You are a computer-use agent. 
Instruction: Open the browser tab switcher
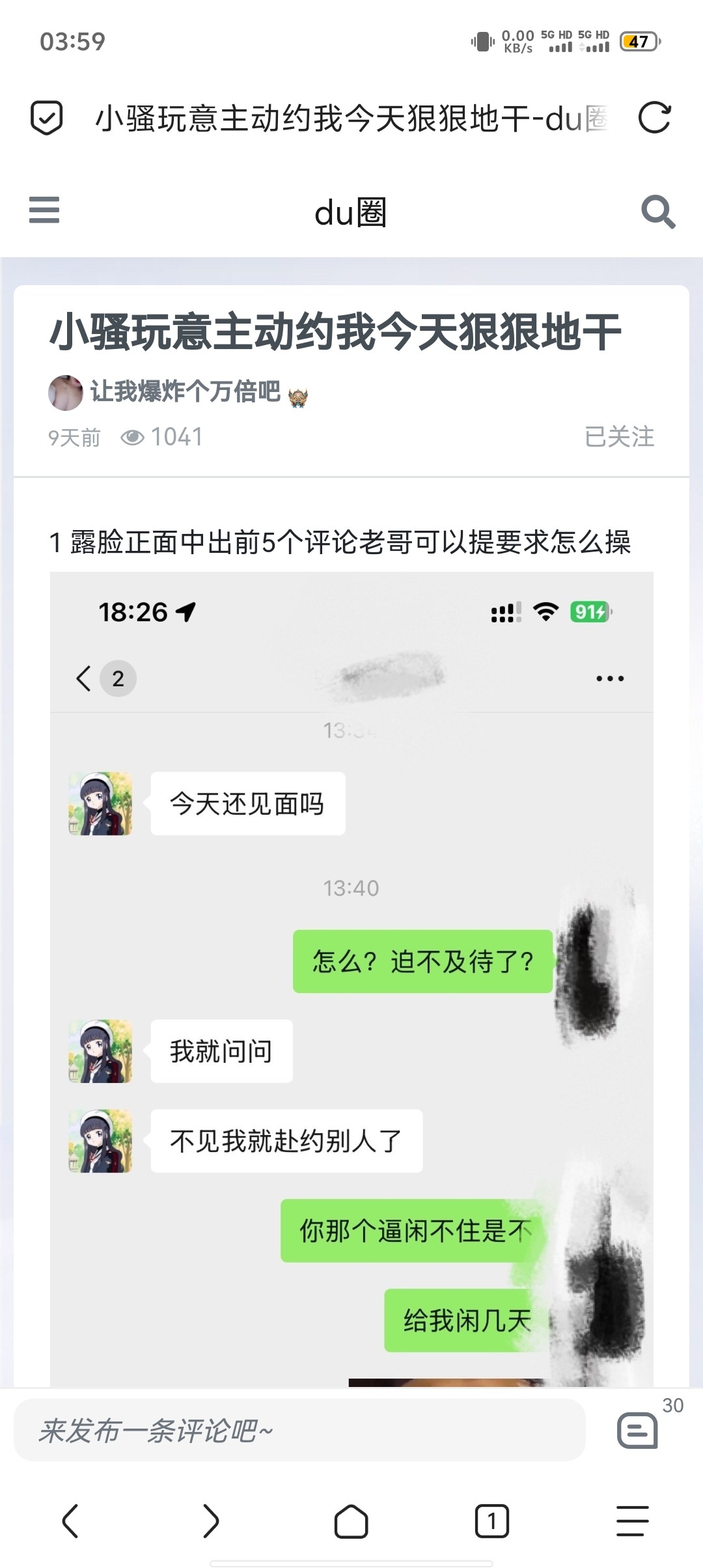click(492, 1521)
